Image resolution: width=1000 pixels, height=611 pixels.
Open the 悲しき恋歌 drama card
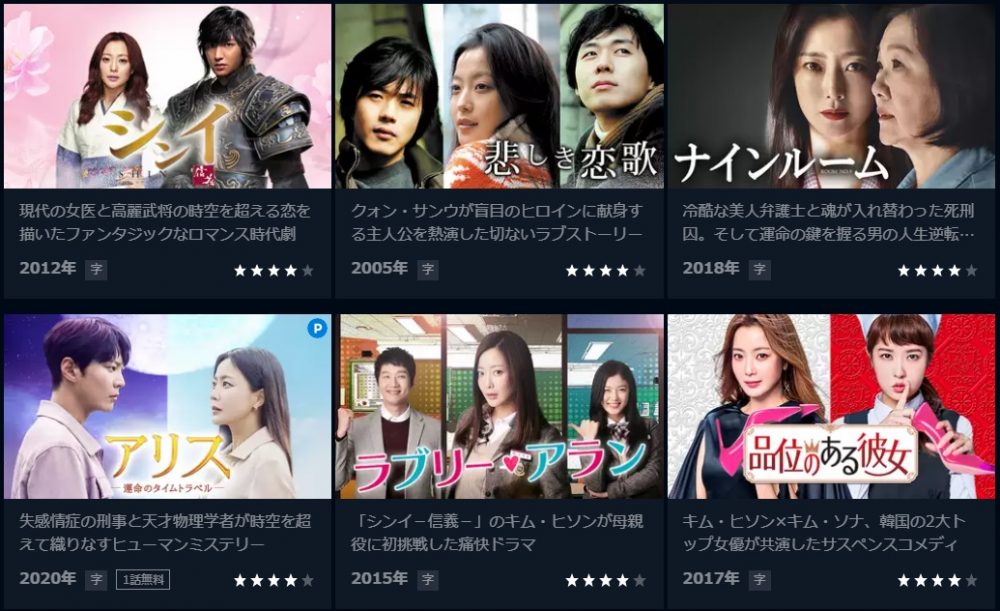499,97
